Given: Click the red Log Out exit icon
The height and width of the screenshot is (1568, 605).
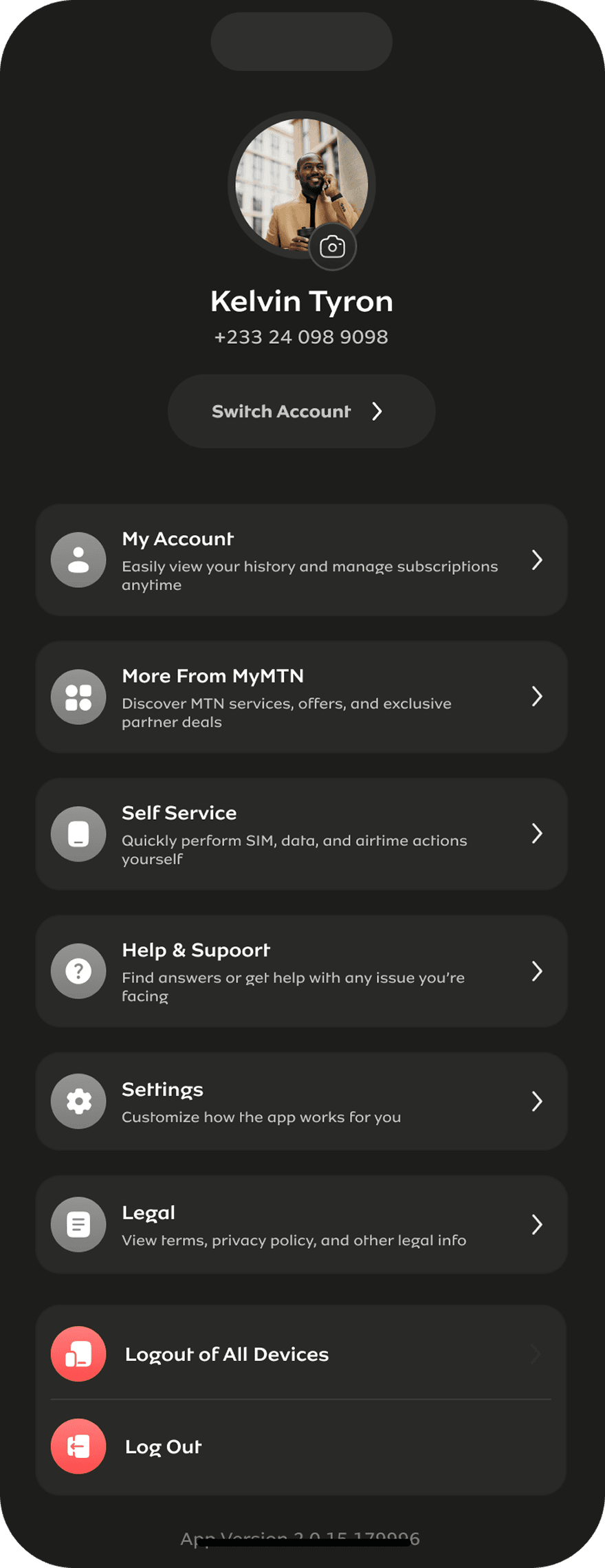Looking at the screenshot, I should (78, 1446).
